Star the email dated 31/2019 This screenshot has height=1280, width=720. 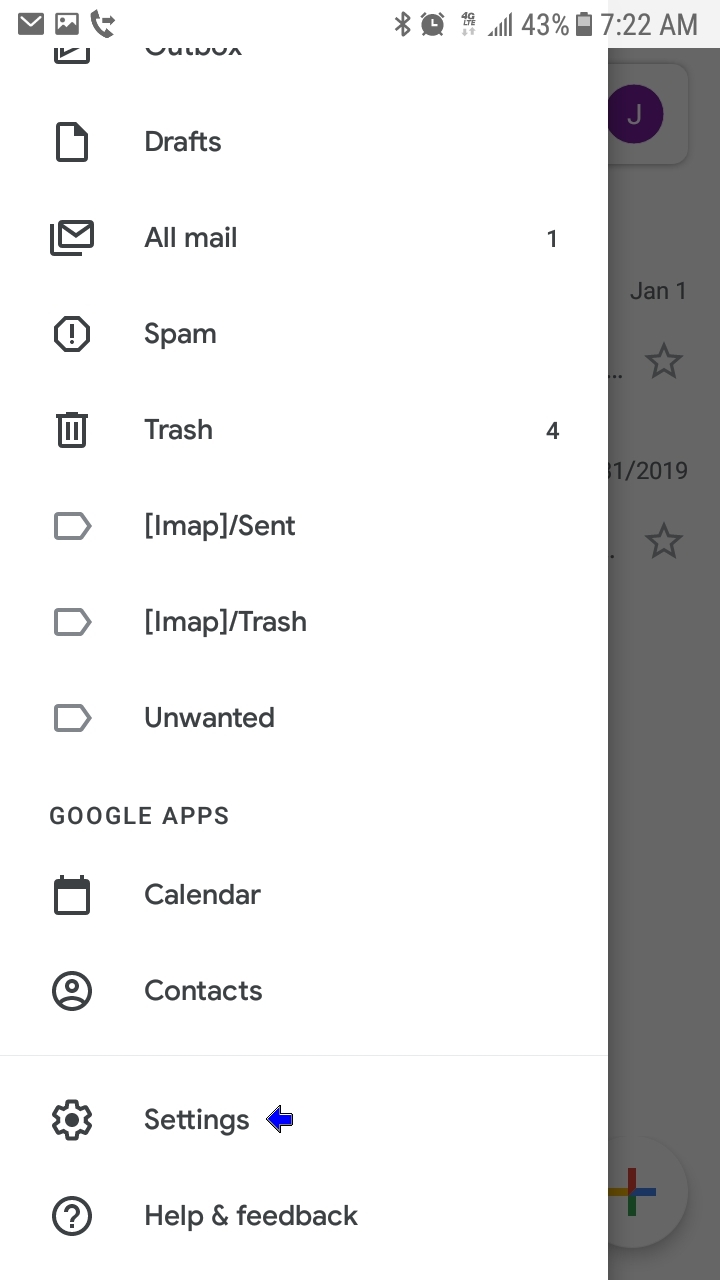click(664, 541)
